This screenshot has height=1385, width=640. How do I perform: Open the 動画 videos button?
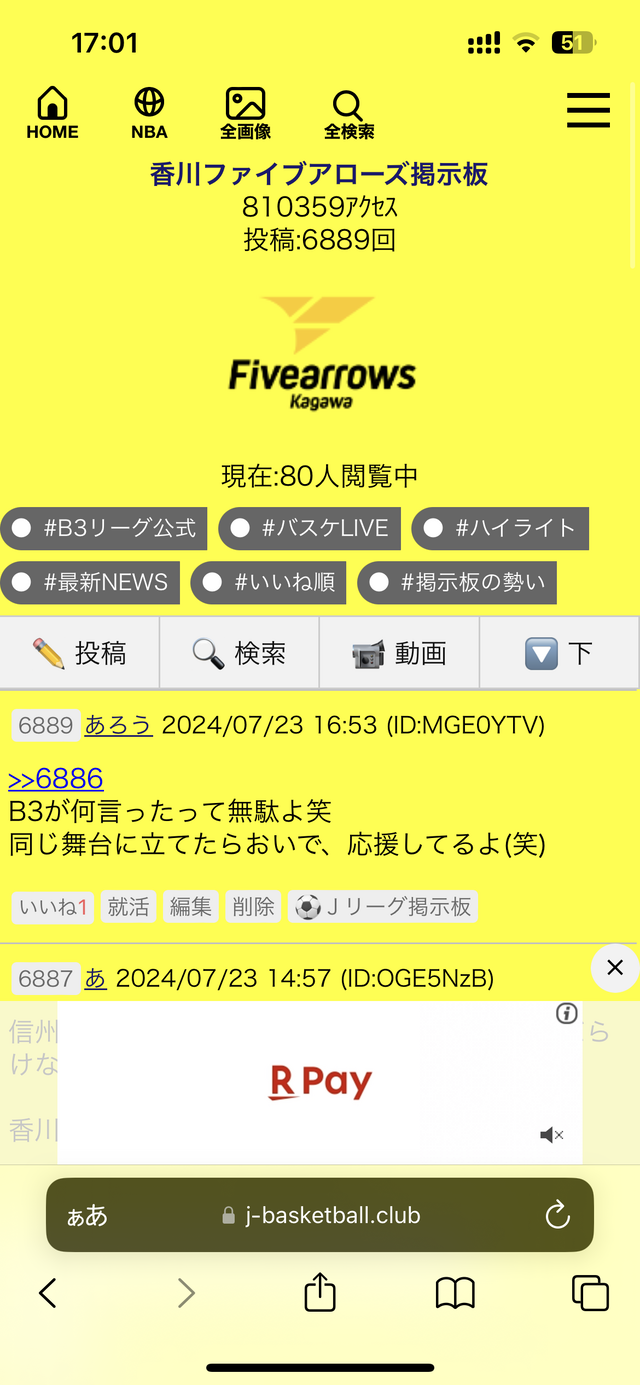399,653
